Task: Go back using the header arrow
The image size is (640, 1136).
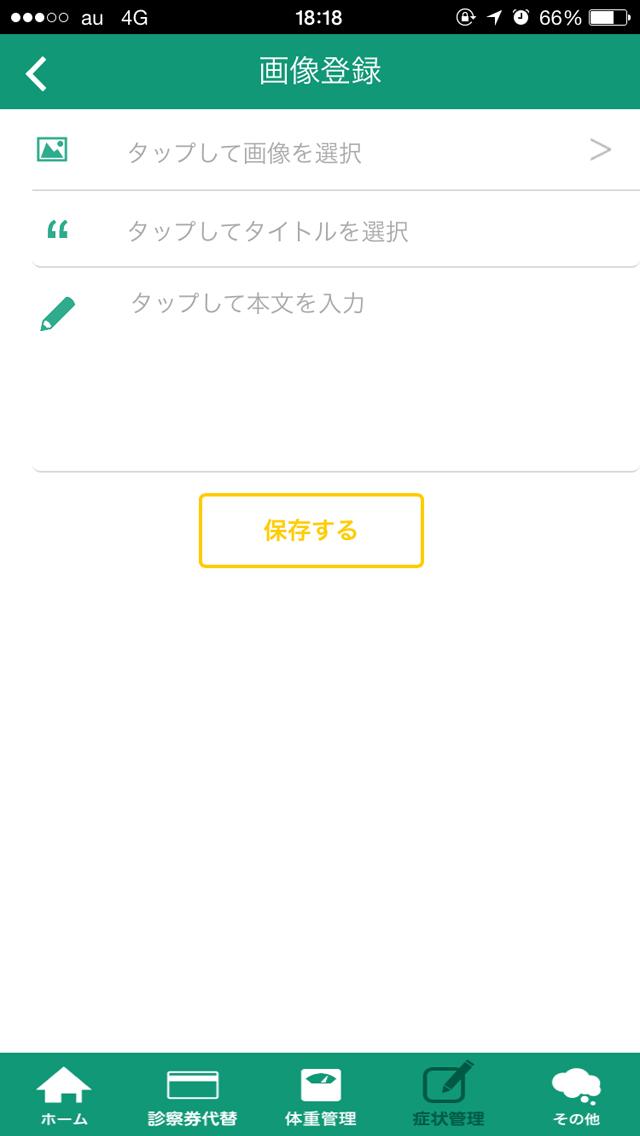Action: coord(37,73)
